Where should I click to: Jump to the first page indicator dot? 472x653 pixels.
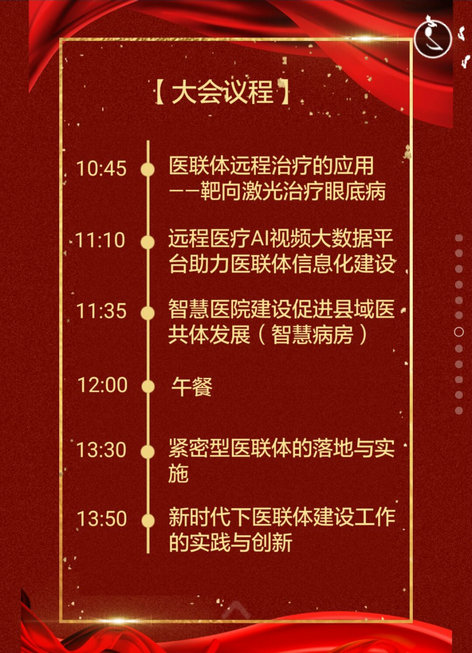click(459, 238)
